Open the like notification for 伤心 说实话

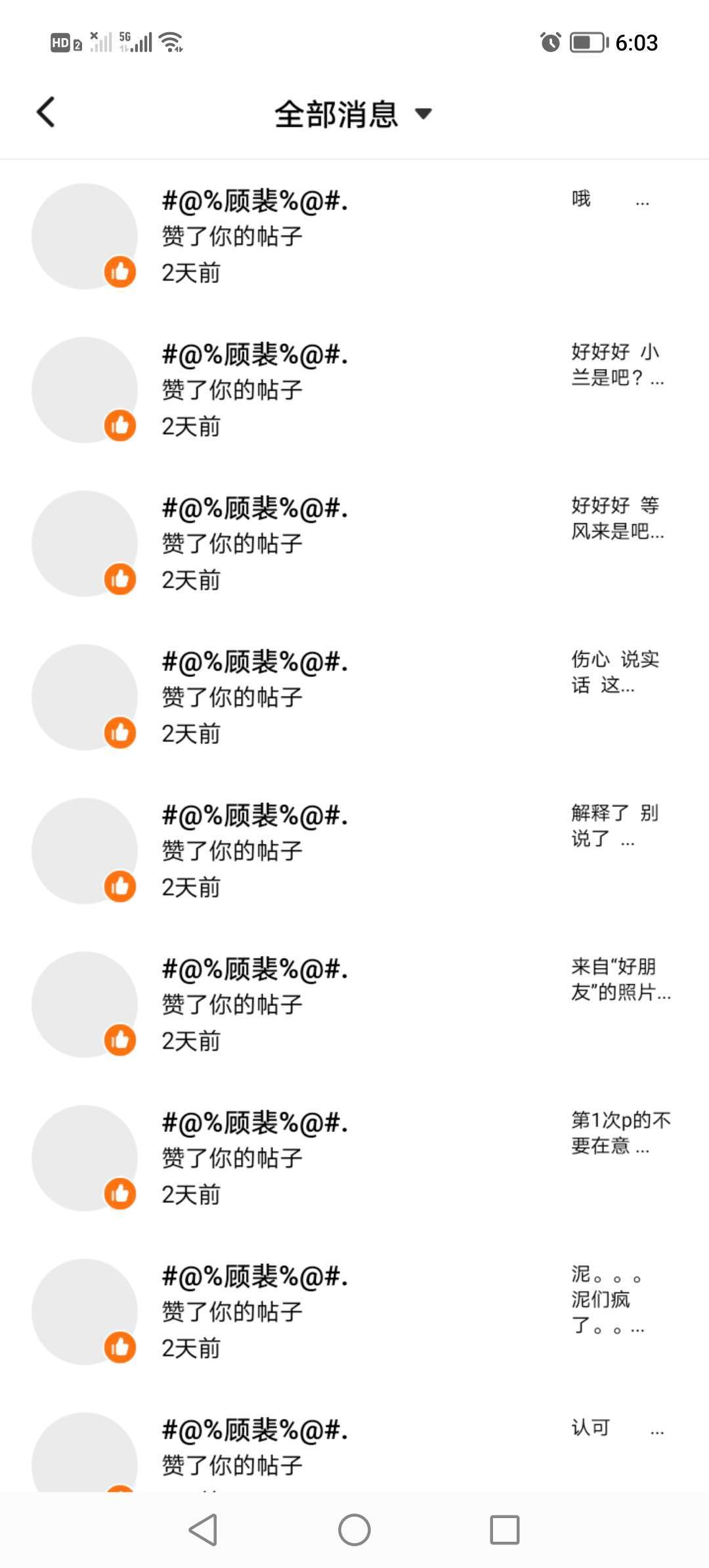(354, 697)
